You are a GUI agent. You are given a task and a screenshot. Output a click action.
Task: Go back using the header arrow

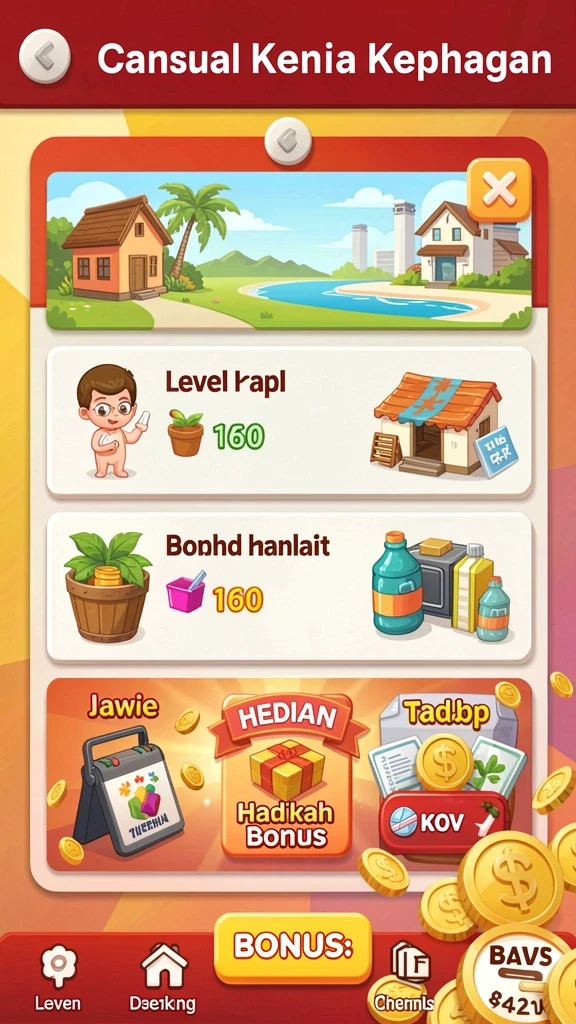point(44,57)
